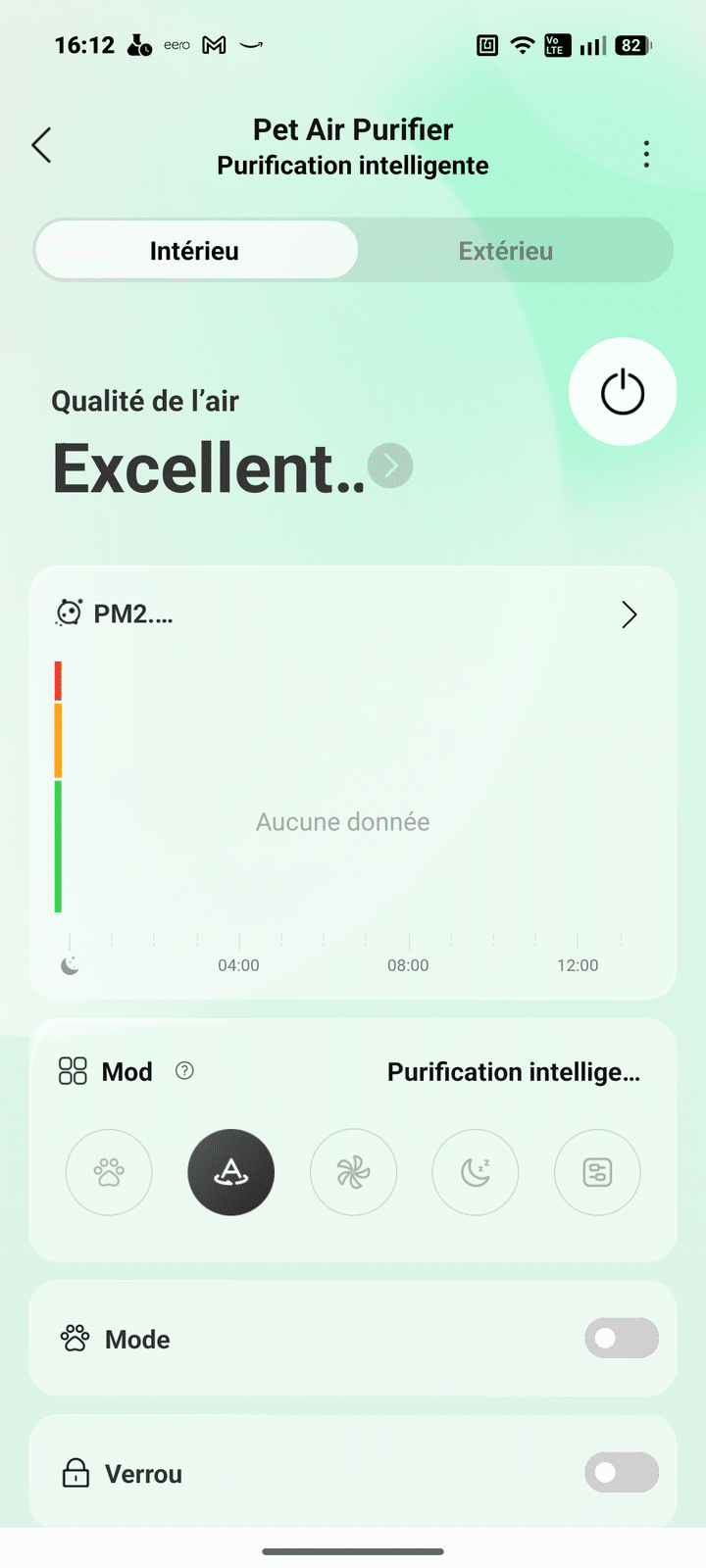The width and height of the screenshot is (706, 1568).
Task: Switch to the Extérieu tab
Action: 506,251
